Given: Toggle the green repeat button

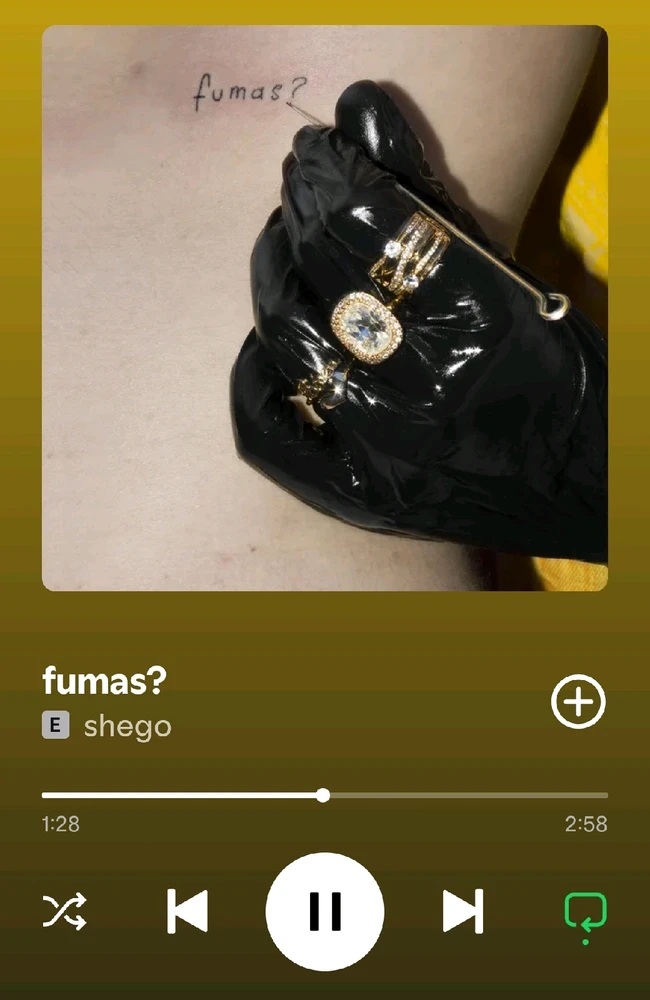Looking at the screenshot, I should [x=585, y=911].
